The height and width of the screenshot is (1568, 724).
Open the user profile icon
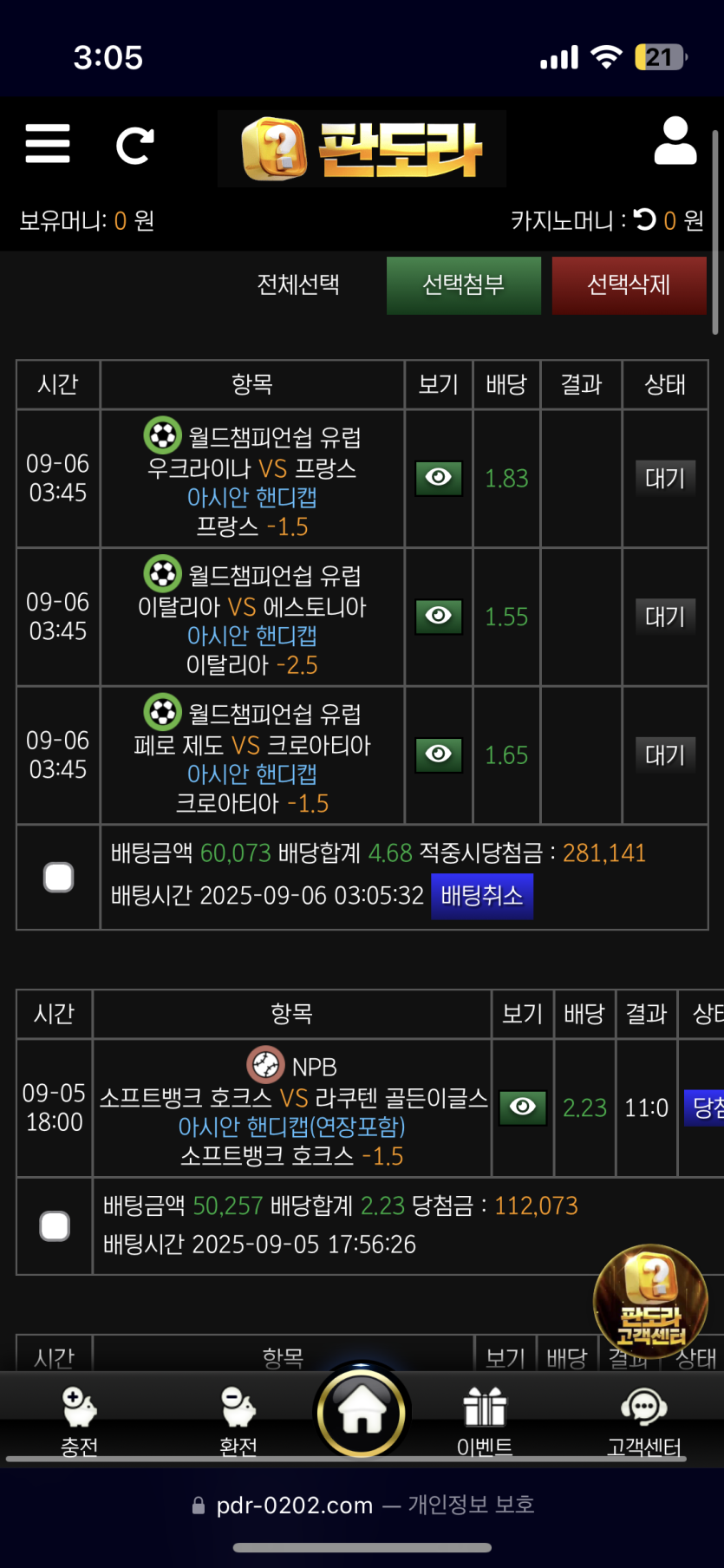click(675, 141)
